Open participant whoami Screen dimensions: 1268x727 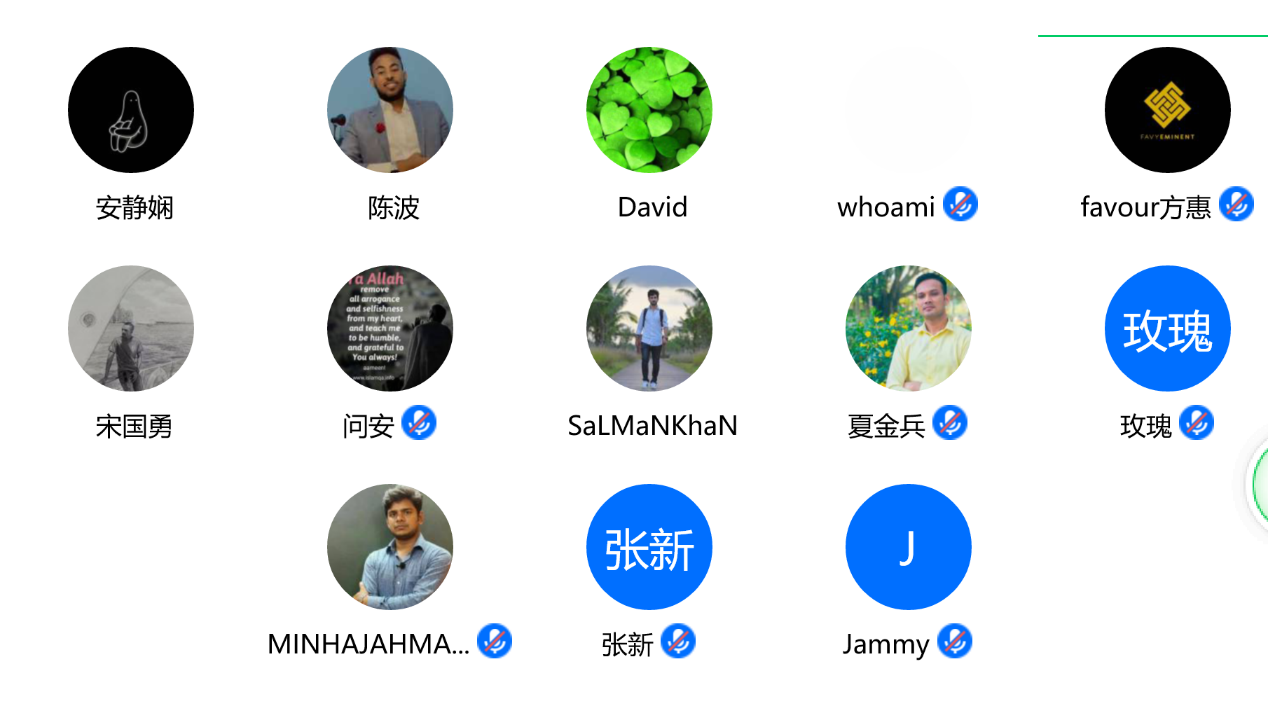[x=908, y=110]
